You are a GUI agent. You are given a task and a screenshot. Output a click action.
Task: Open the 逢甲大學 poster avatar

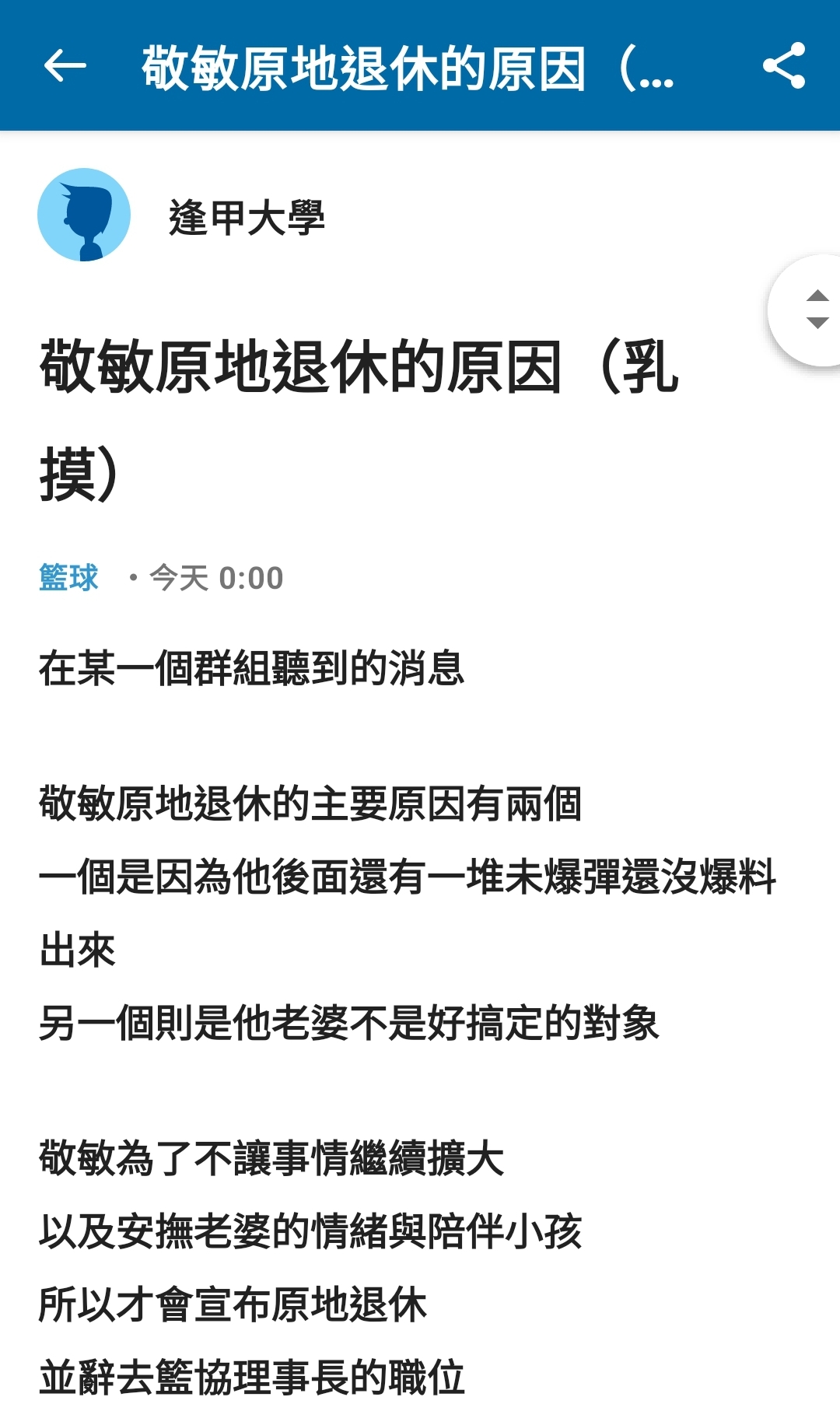pyautogui.click(x=84, y=215)
